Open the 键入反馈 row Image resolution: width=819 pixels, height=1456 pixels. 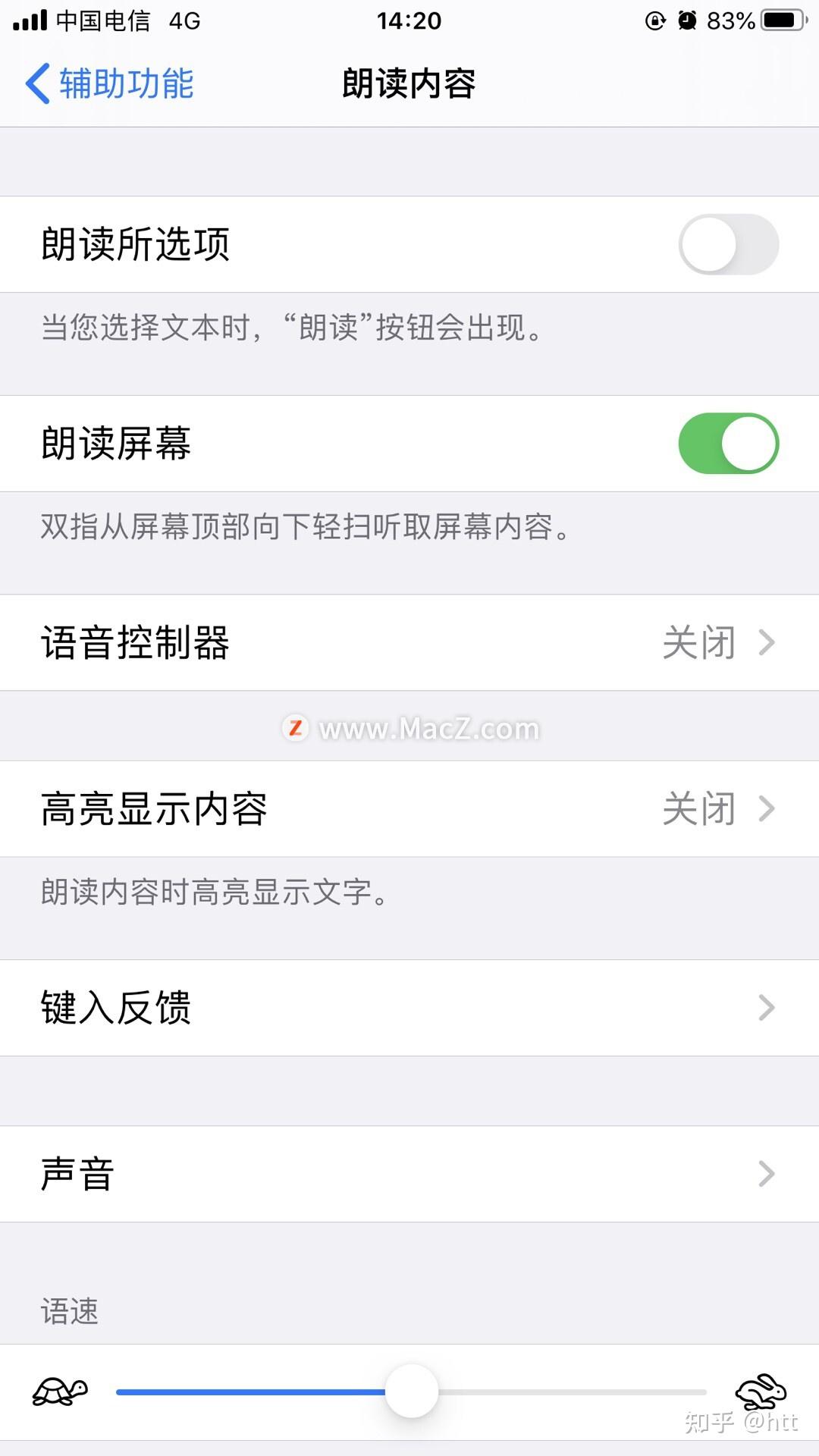pos(409,1008)
